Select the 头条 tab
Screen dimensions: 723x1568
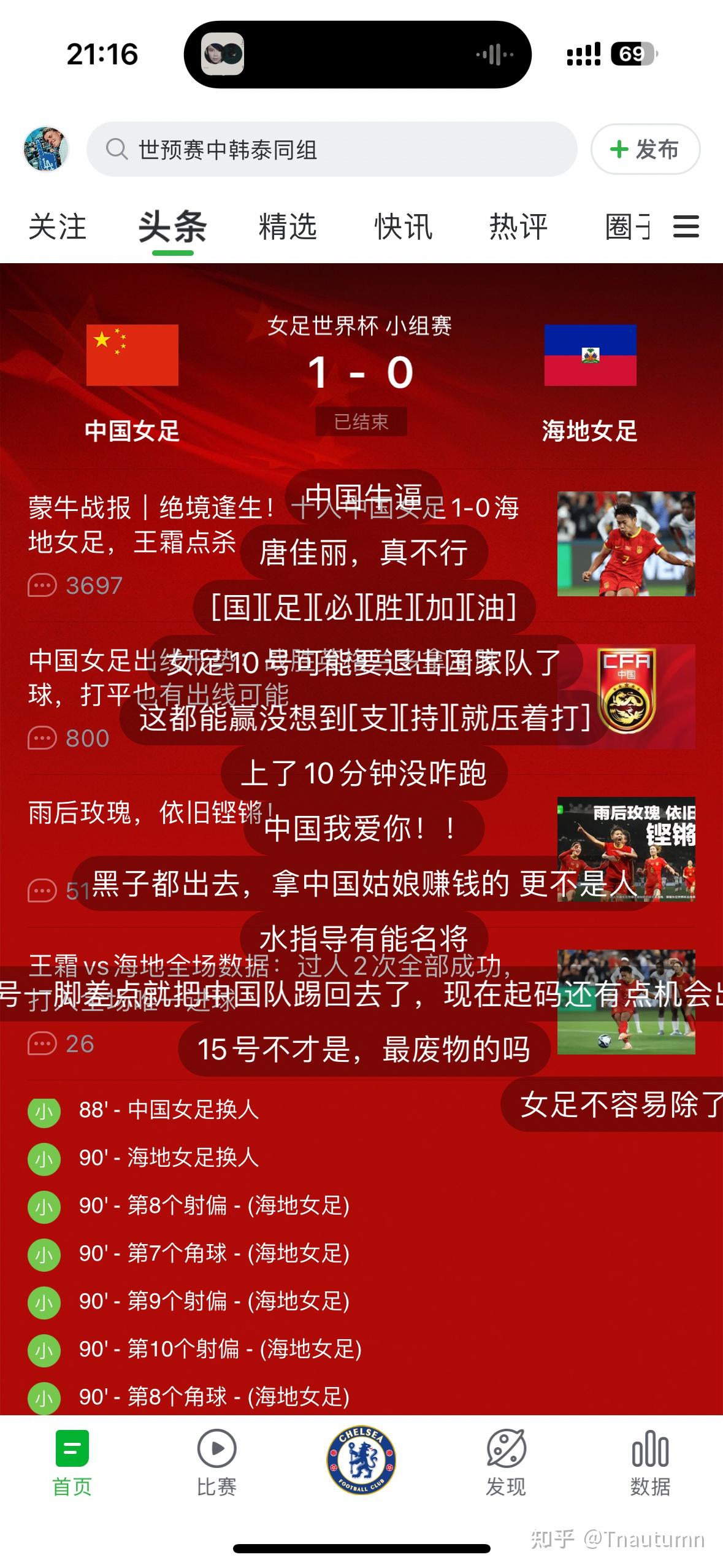point(172,227)
